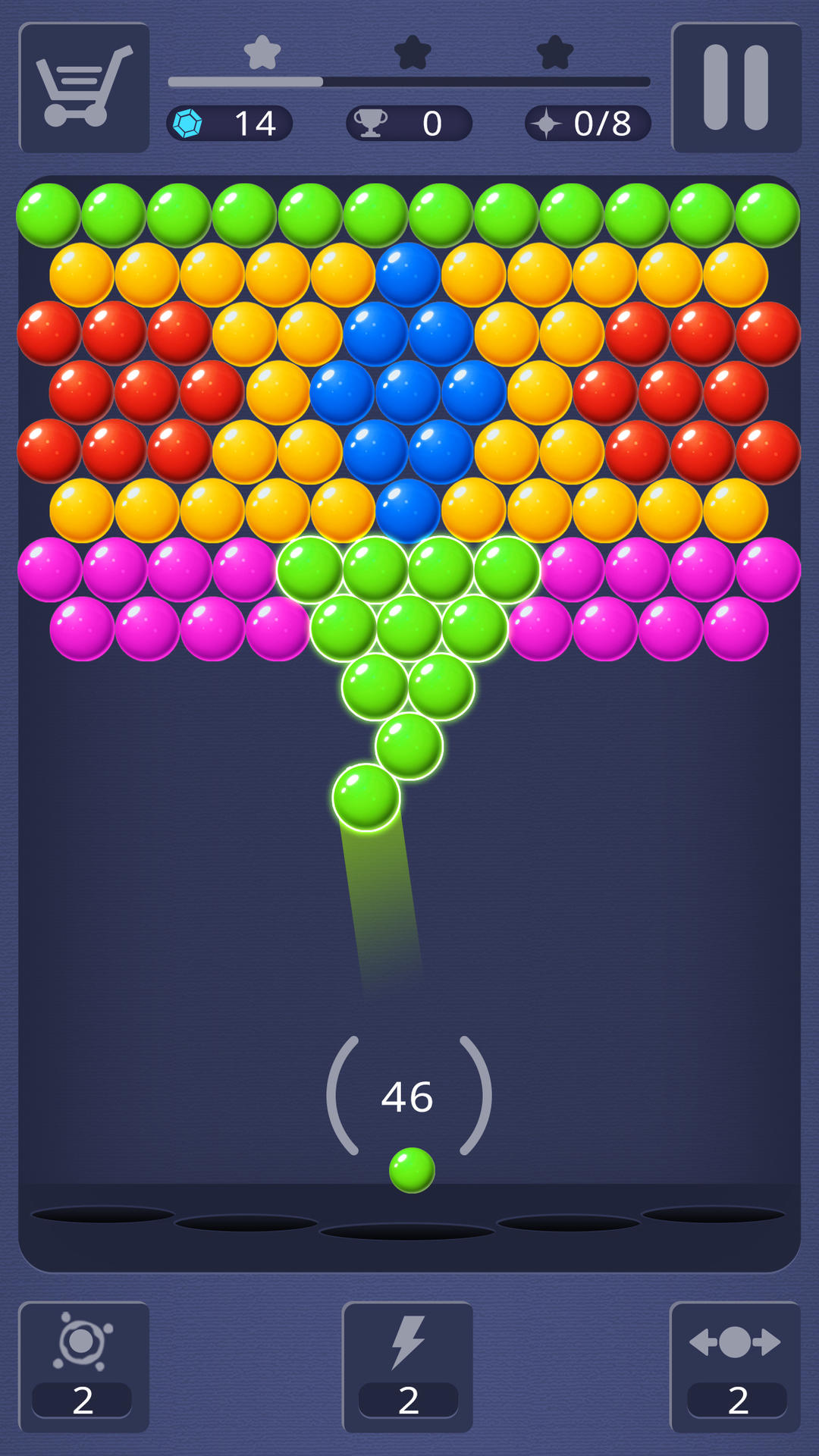Open the shop cart
The image size is (819, 1456).
point(84,88)
